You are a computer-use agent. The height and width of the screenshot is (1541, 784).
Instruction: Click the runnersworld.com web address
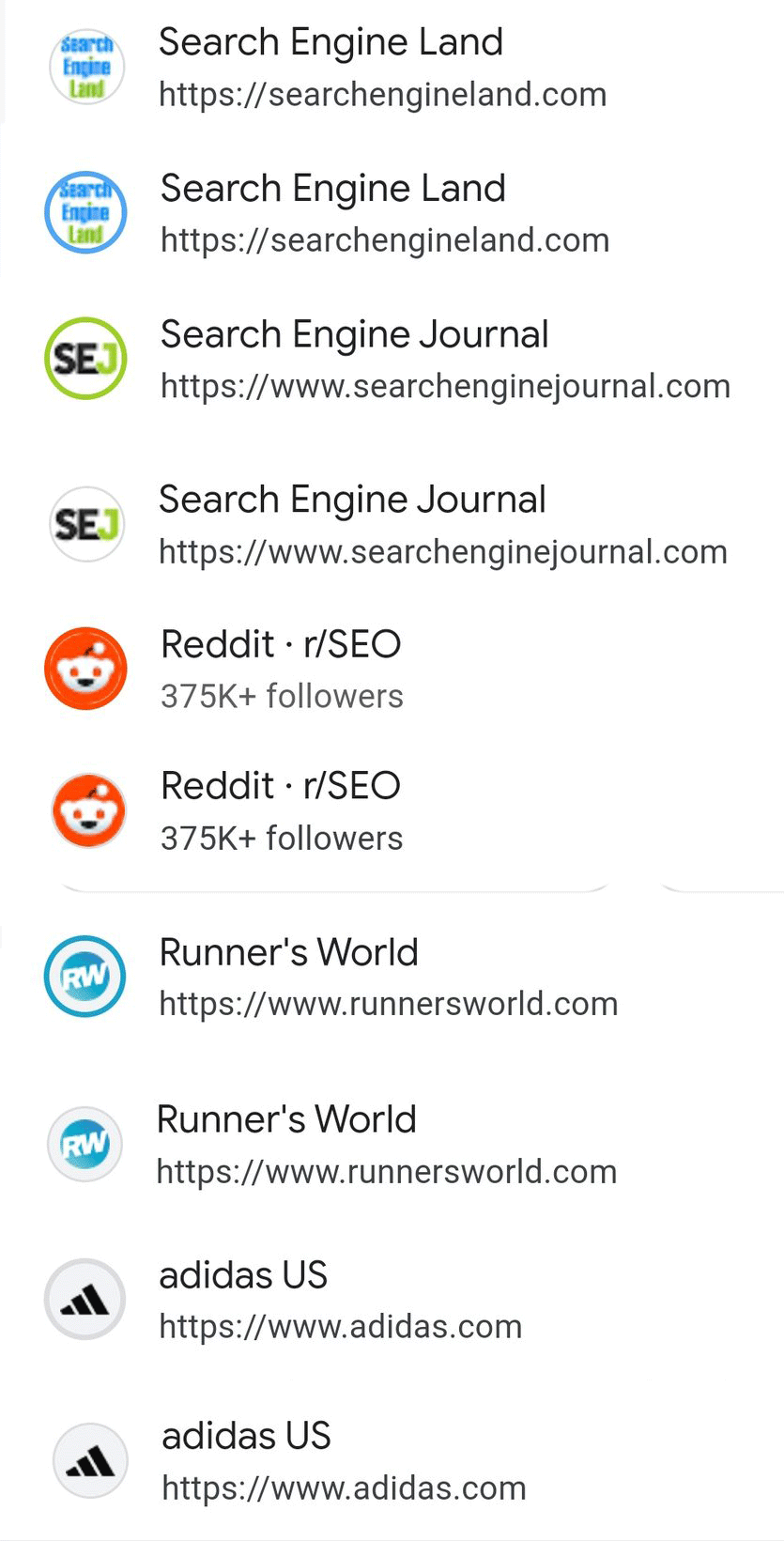point(388,1003)
